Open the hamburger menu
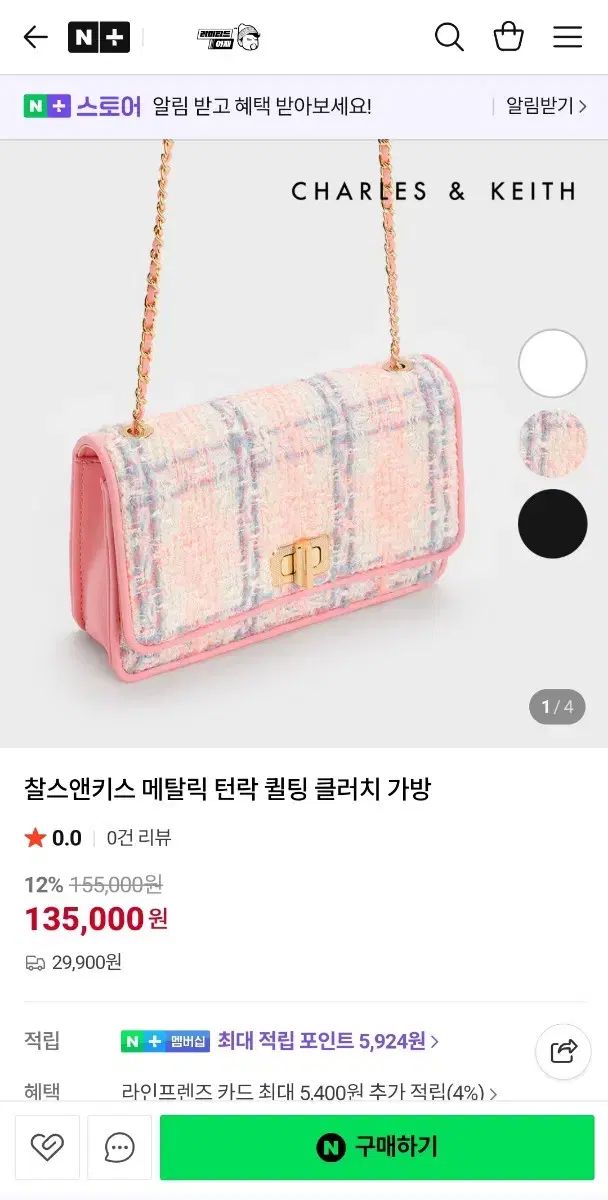This screenshot has width=608, height=1200. pyautogui.click(x=567, y=38)
